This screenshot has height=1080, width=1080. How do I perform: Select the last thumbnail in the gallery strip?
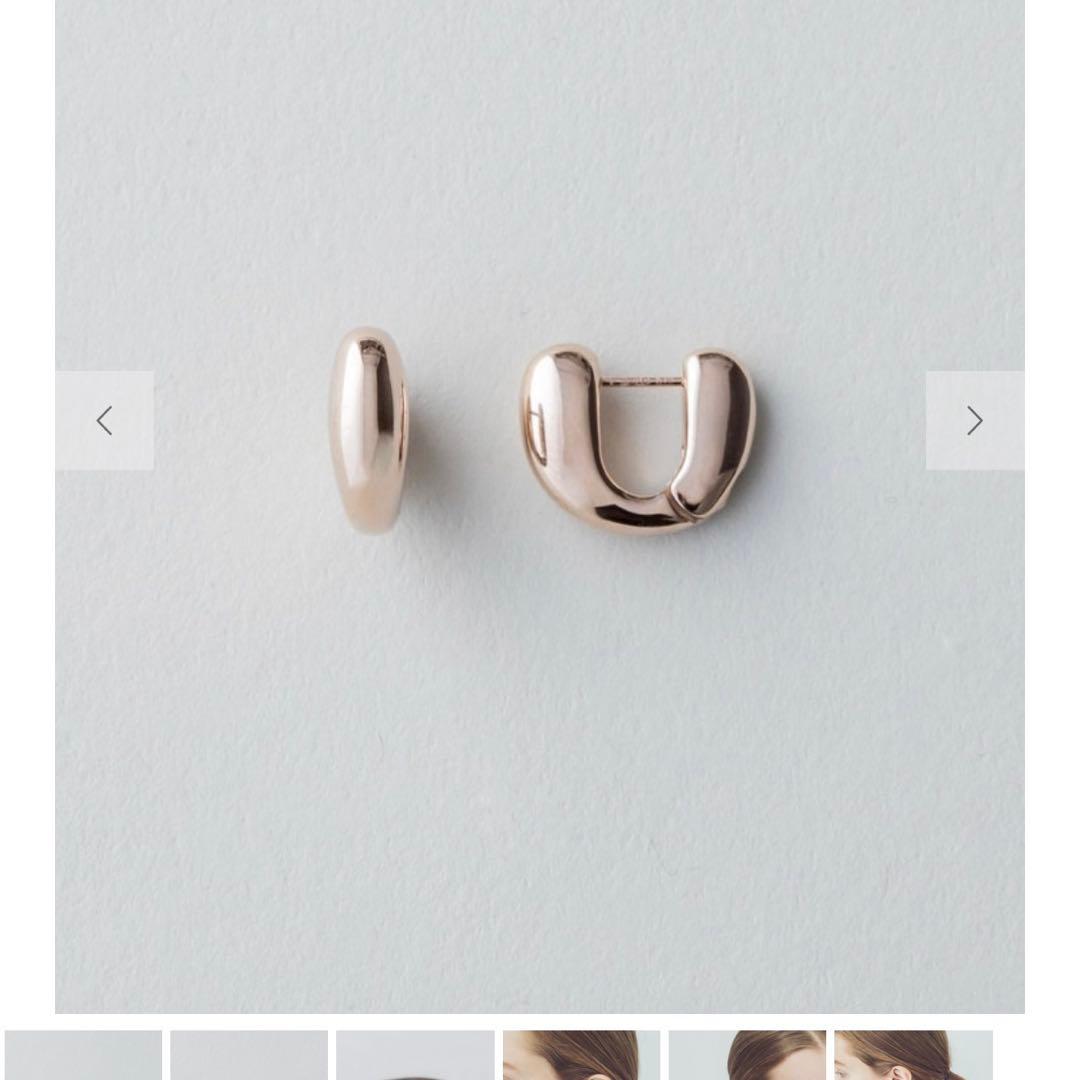[913, 1055]
